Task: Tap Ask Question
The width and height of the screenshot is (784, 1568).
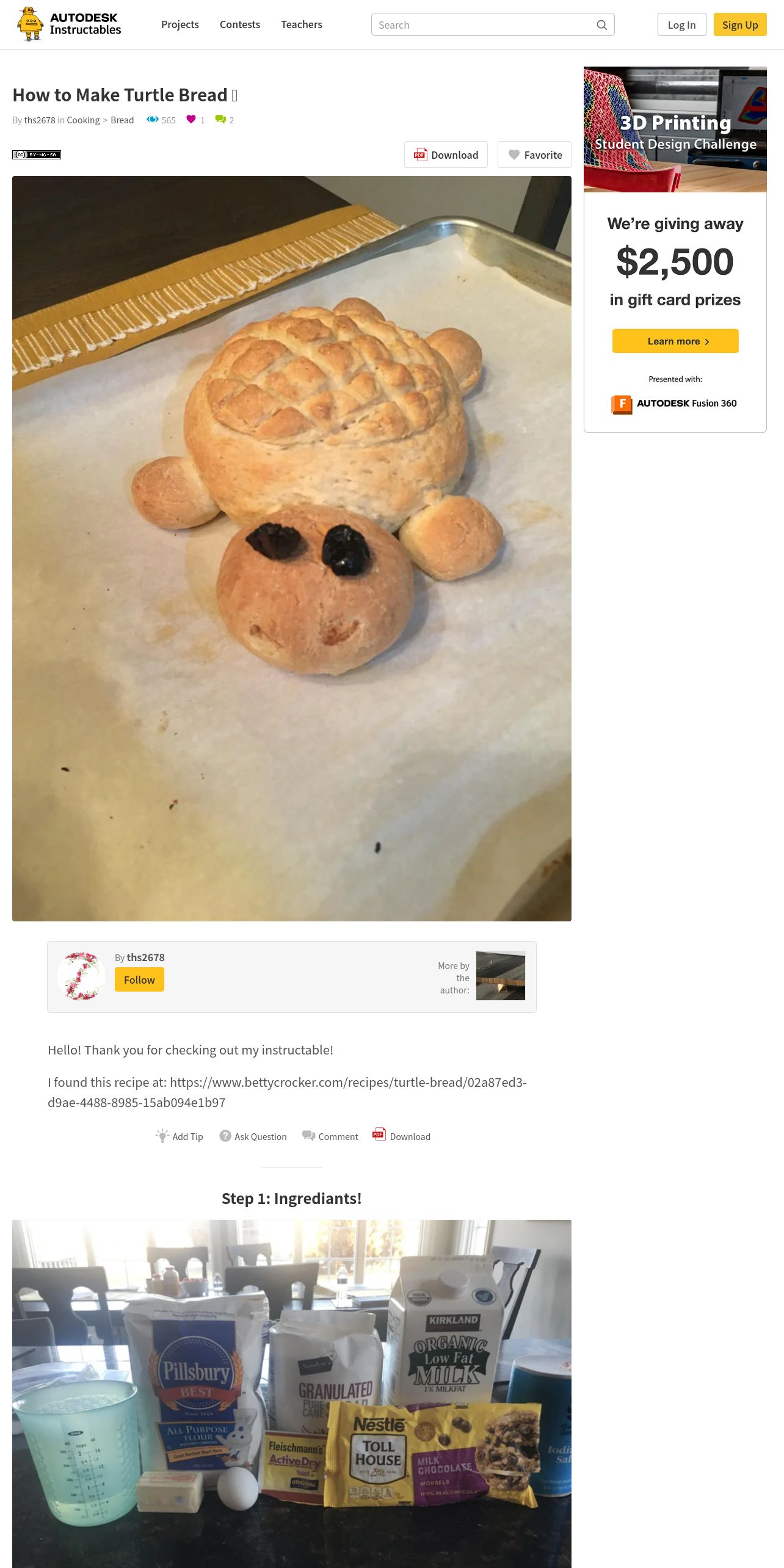Action: click(253, 1136)
